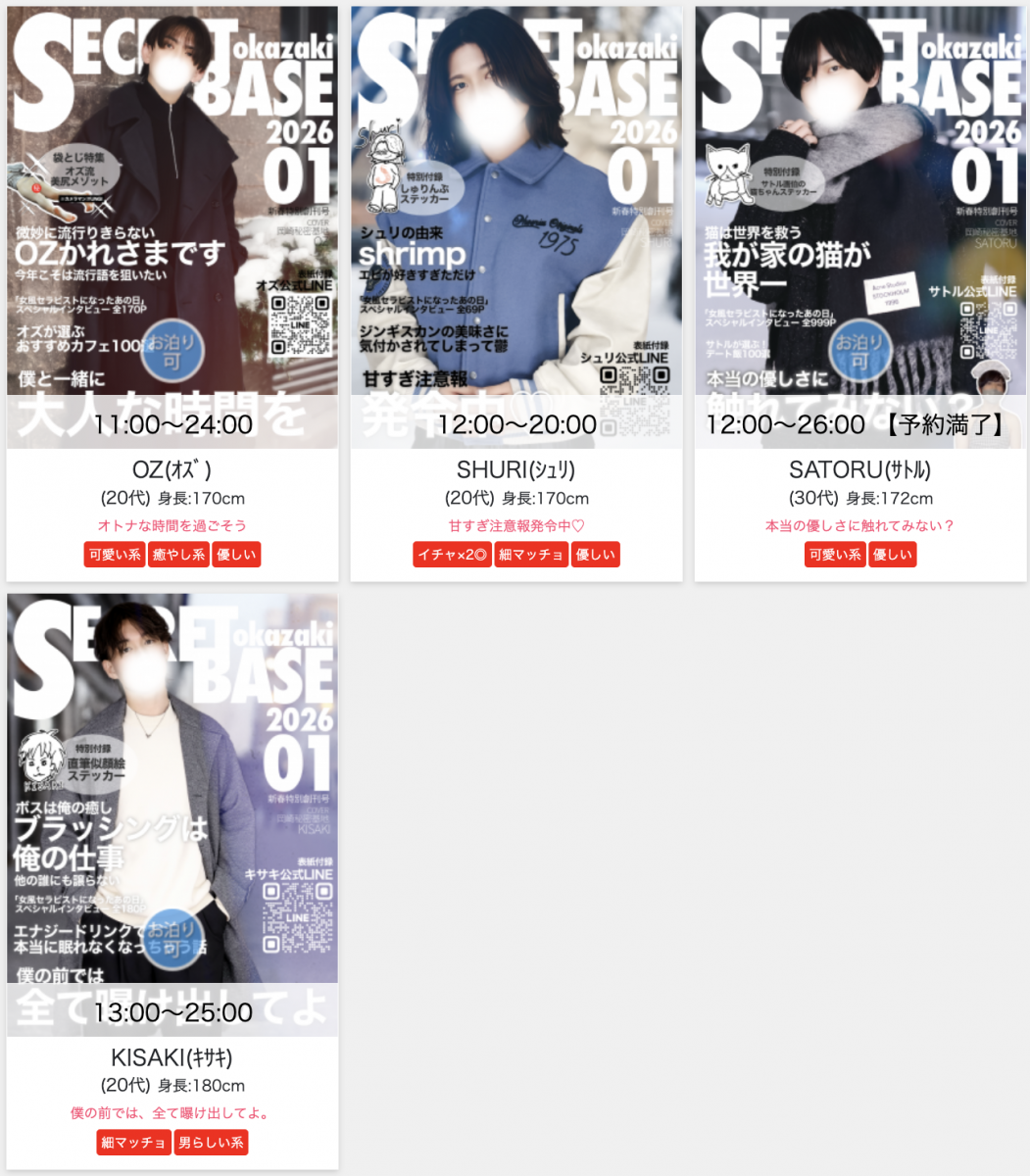
Task: Tap SHURI's 細マッチョ tag
Action: pos(531,555)
